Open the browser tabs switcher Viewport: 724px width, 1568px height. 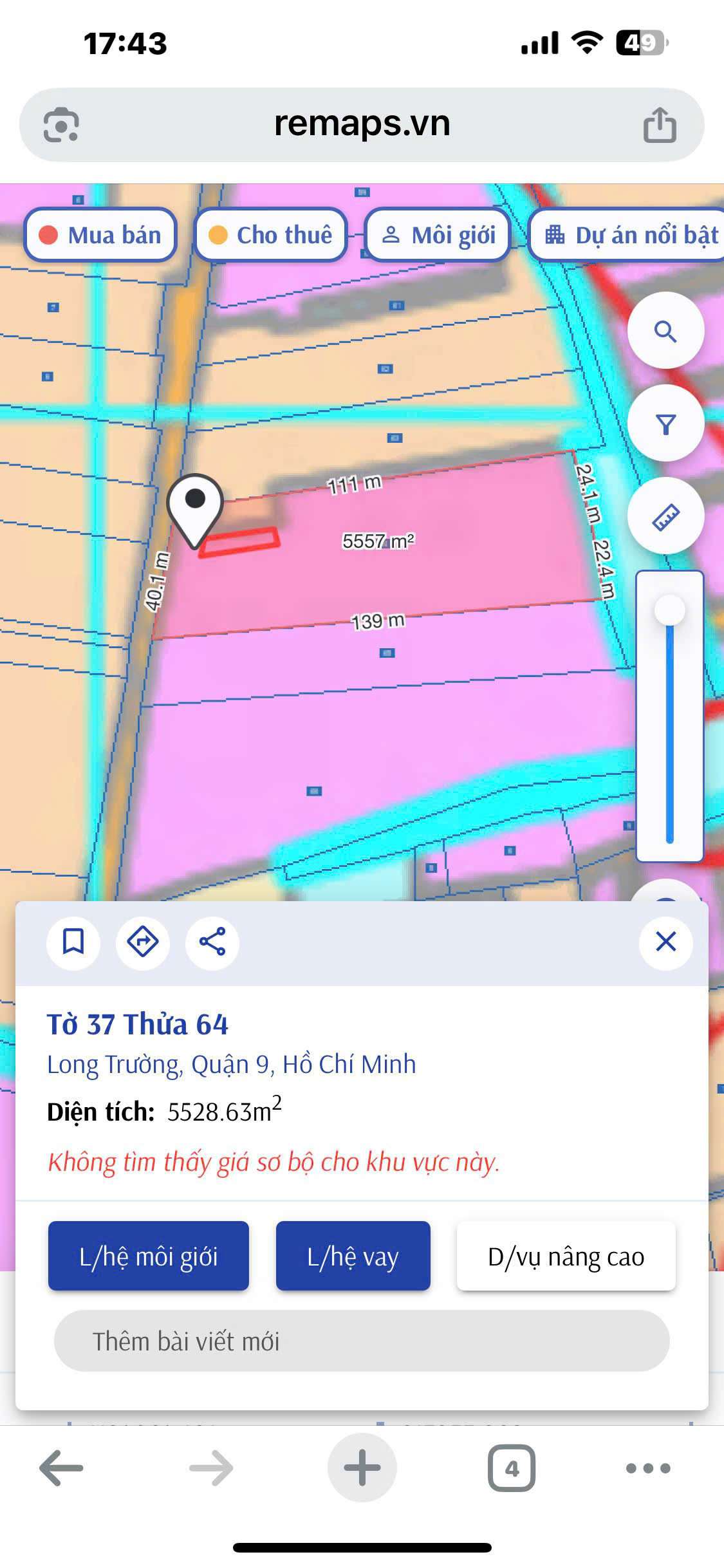point(512,1468)
